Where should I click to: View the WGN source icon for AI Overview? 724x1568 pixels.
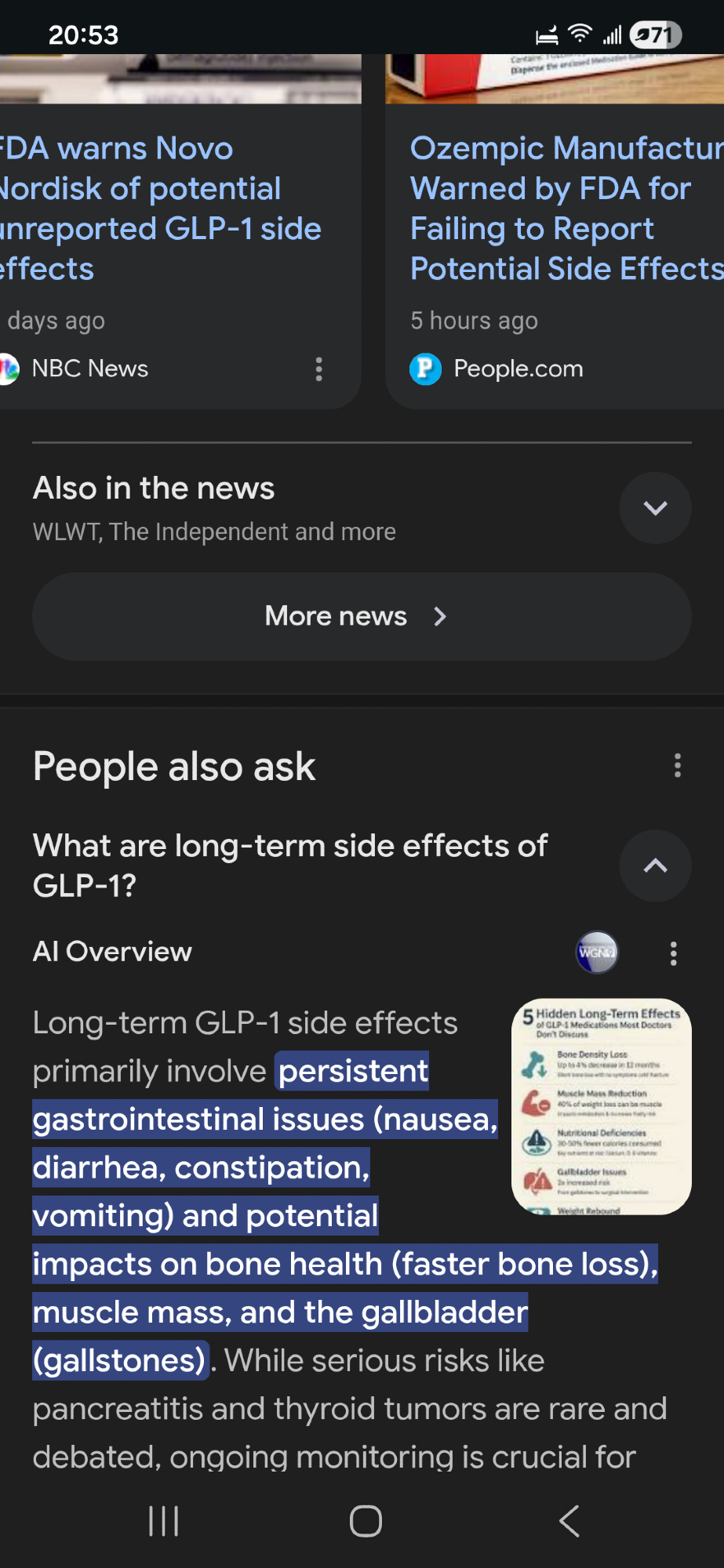(x=597, y=953)
